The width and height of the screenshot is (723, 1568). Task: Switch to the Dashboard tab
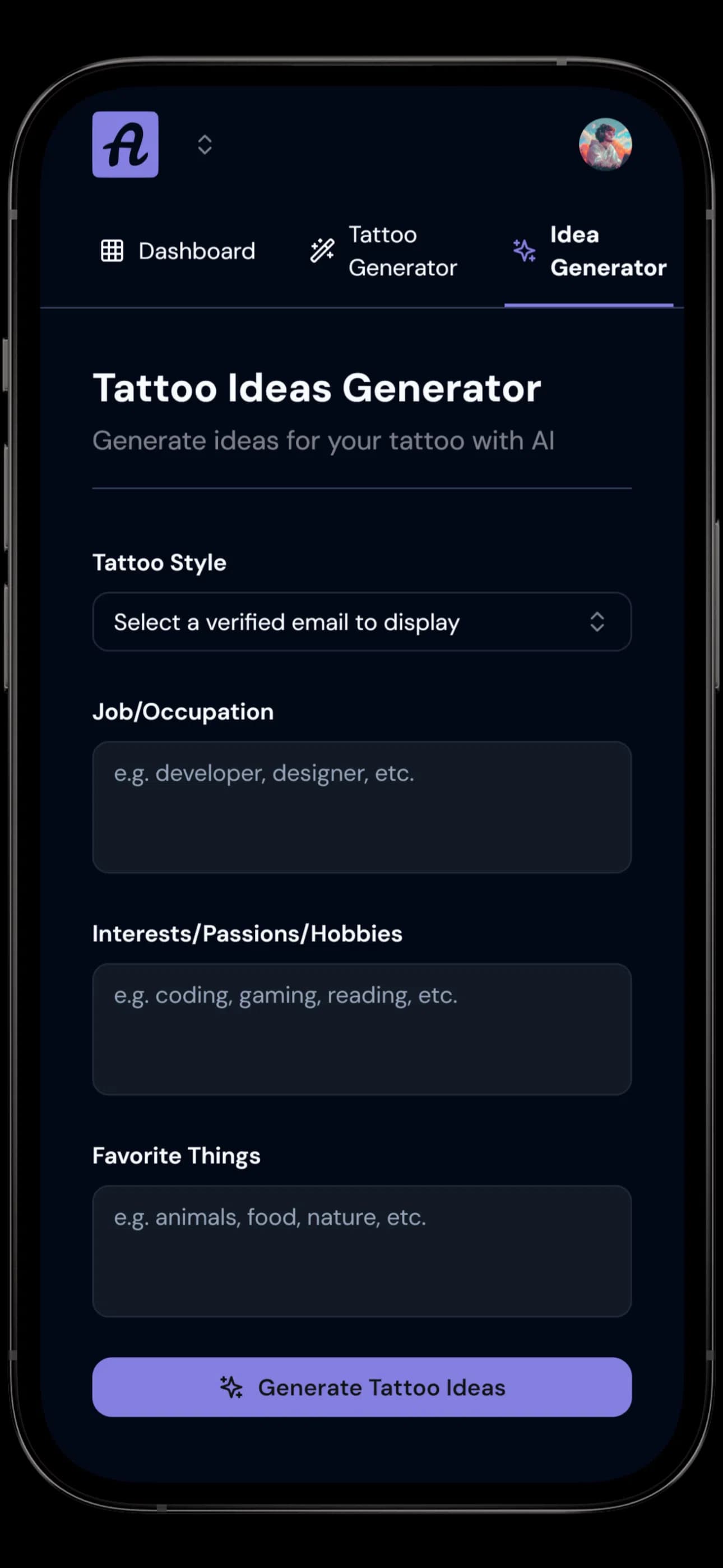[x=178, y=251]
